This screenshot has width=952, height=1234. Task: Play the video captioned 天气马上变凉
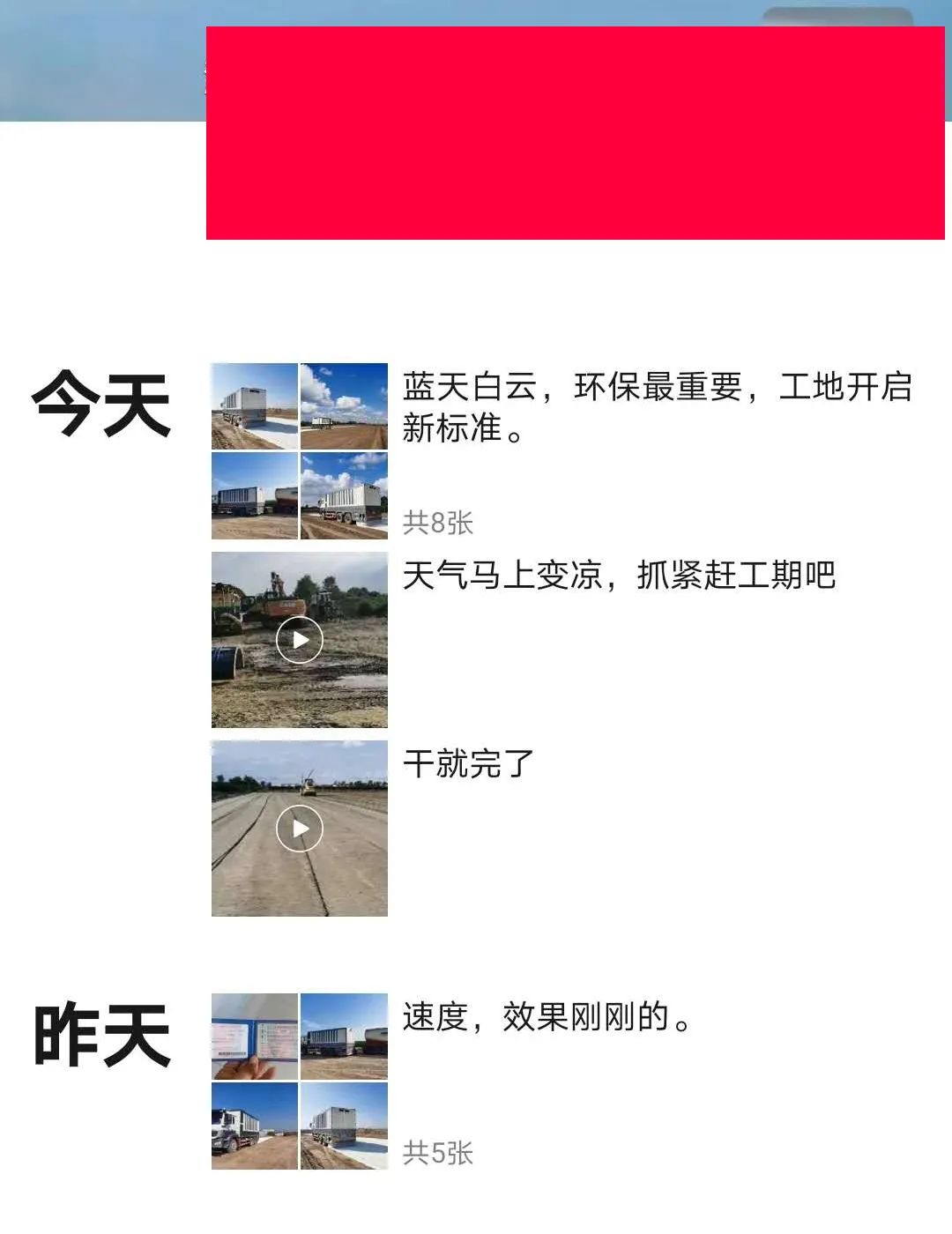(300, 640)
